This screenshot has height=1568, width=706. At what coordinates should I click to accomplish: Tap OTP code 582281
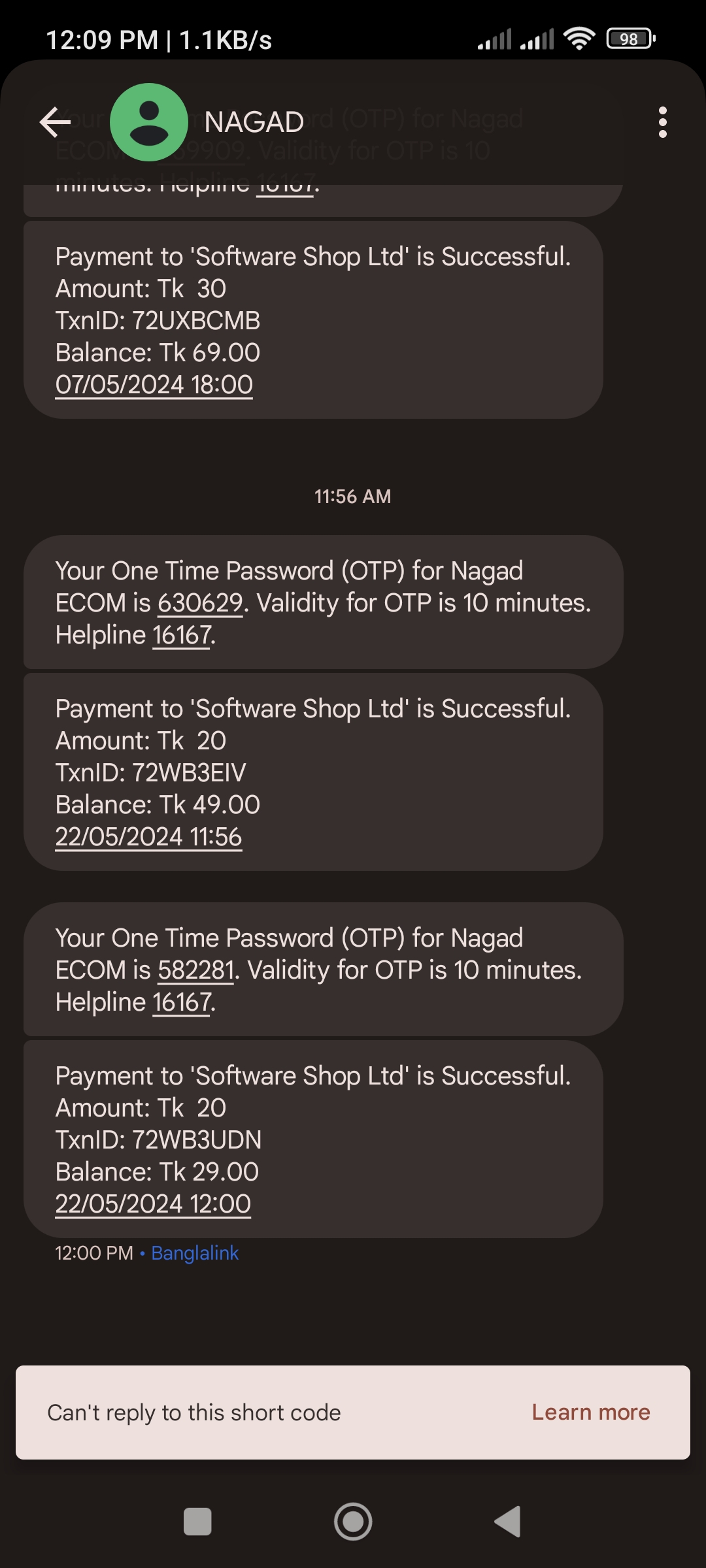tap(195, 970)
